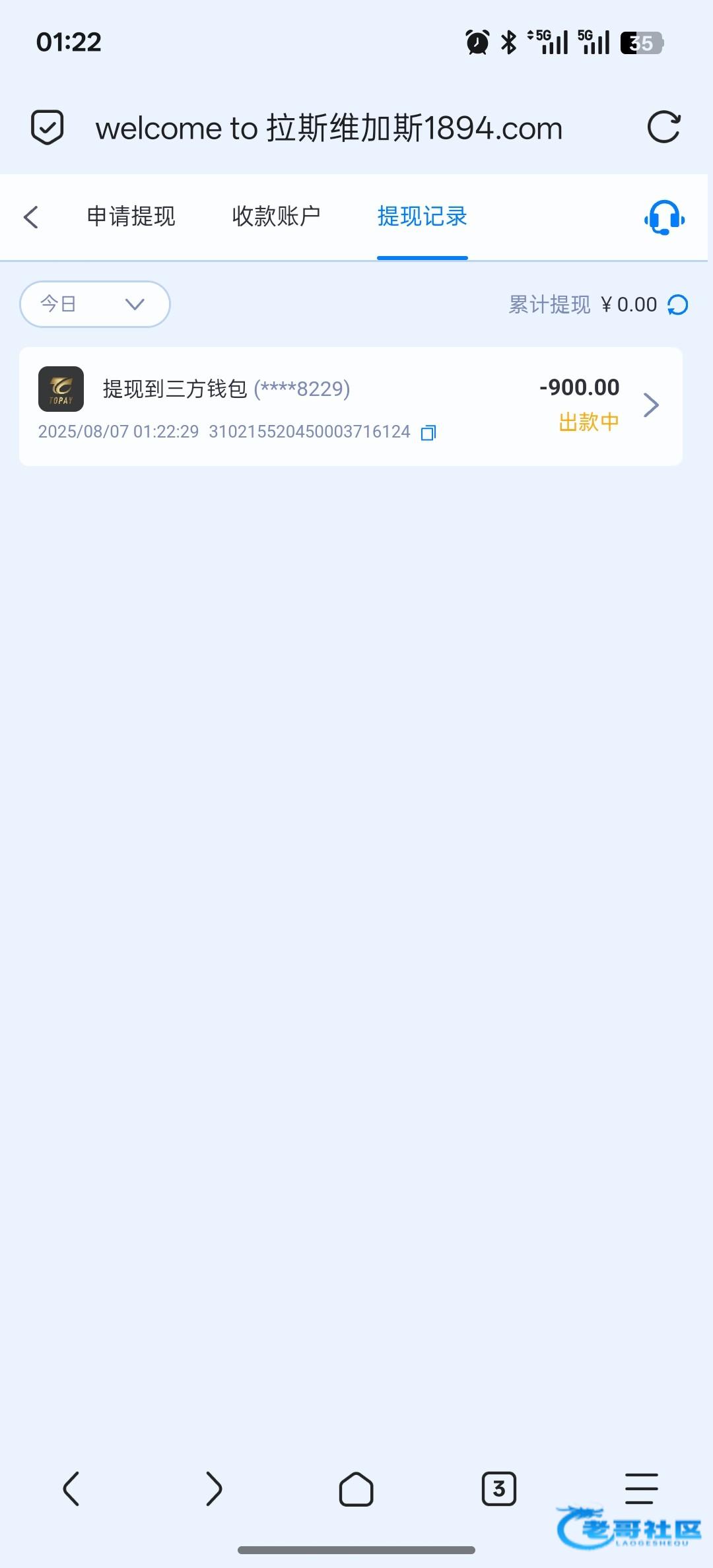Open the browser tabs switcher showing 3
This screenshot has height=1568, width=713.
499,1488
